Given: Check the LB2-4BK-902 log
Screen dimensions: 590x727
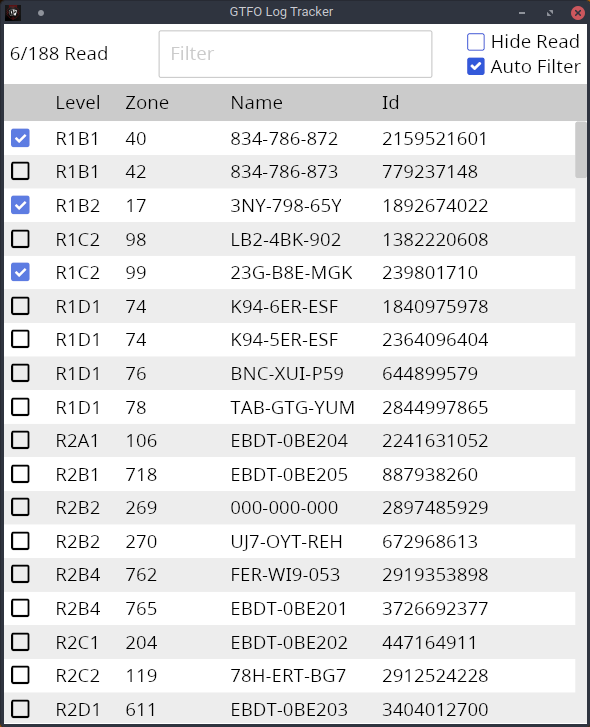Looking at the screenshot, I should point(20,239).
